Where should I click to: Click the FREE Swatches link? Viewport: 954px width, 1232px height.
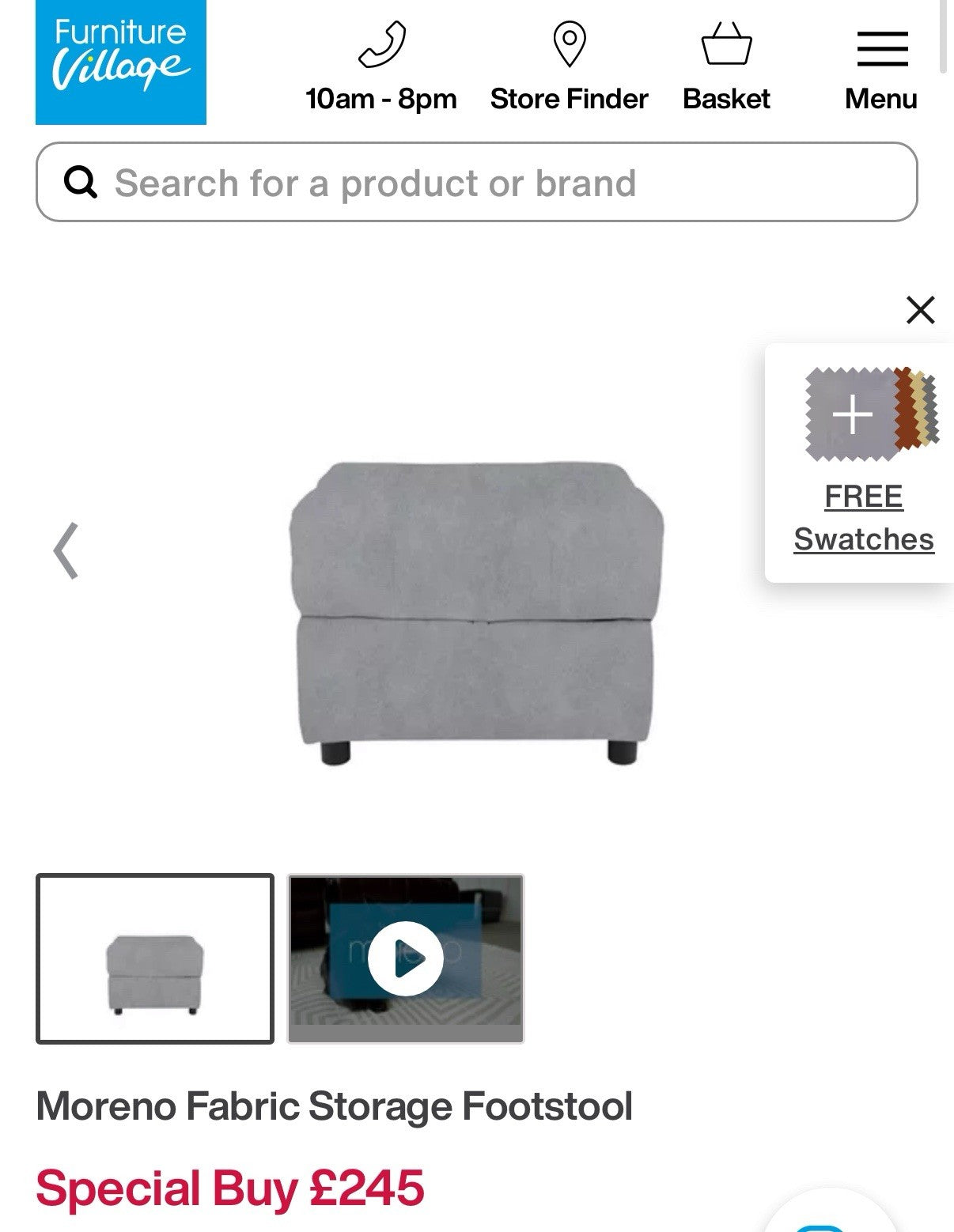(864, 518)
